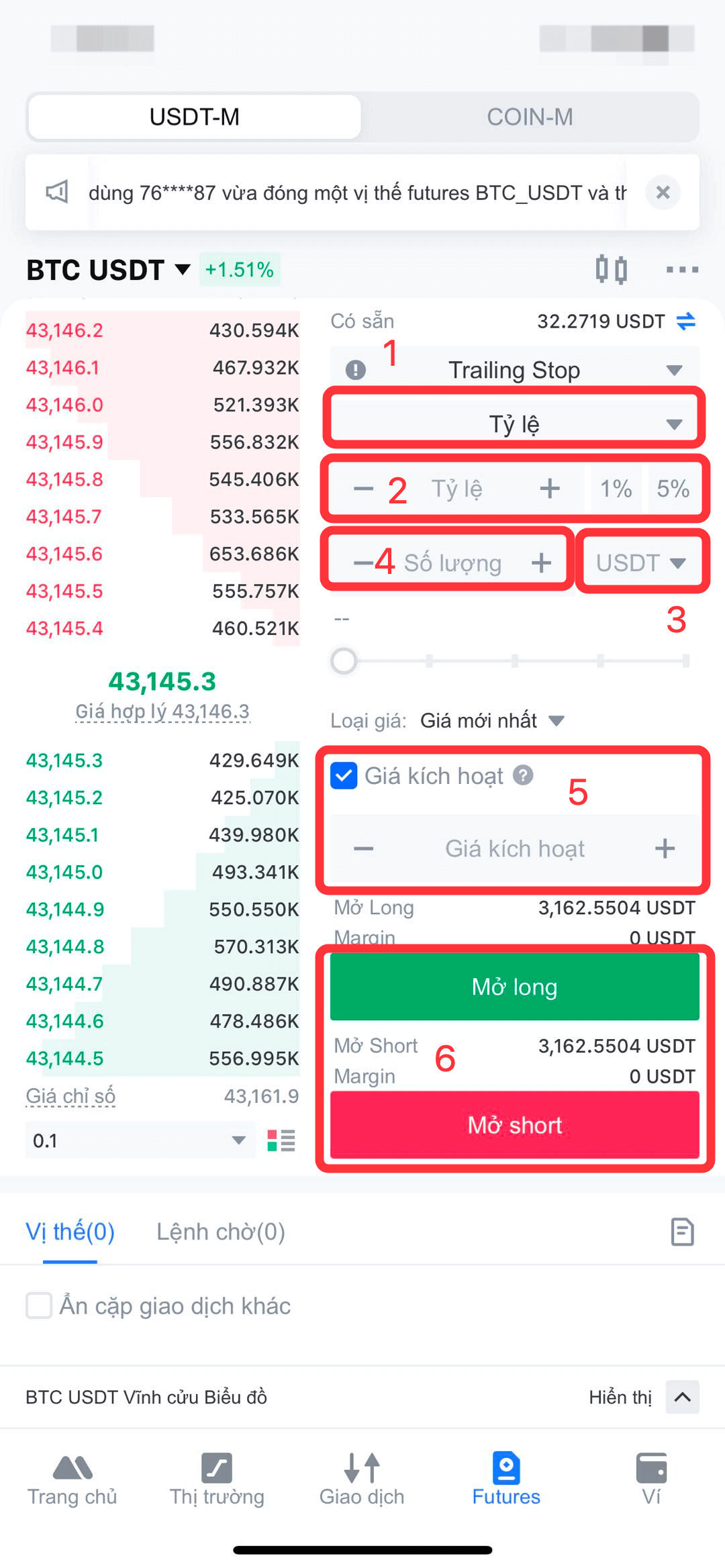This screenshot has height=1568, width=725.
Task: Change the Giá mới nhất price type
Action: 492,721
